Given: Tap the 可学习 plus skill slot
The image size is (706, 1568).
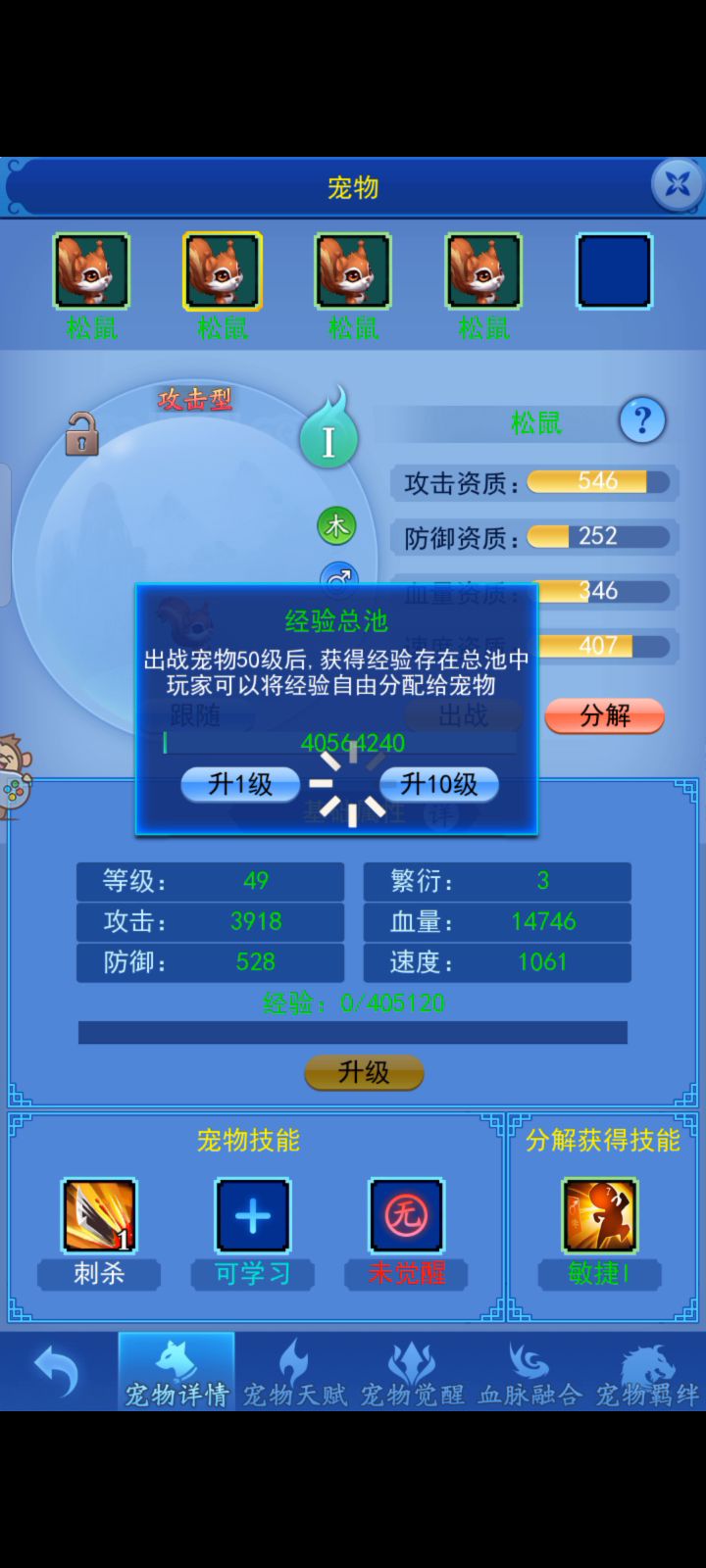Looking at the screenshot, I should click(x=252, y=1216).
